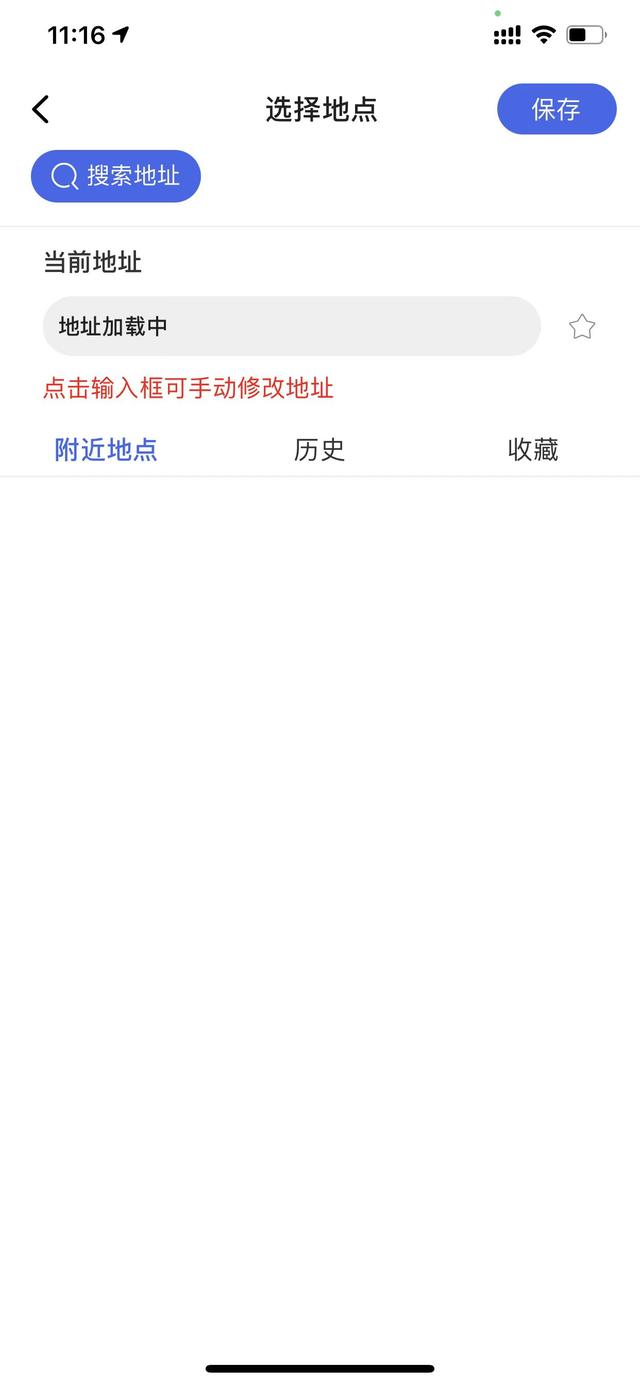Go back using the left arrow
Viewport: 640px width, 1385px height.
point(40,109)
